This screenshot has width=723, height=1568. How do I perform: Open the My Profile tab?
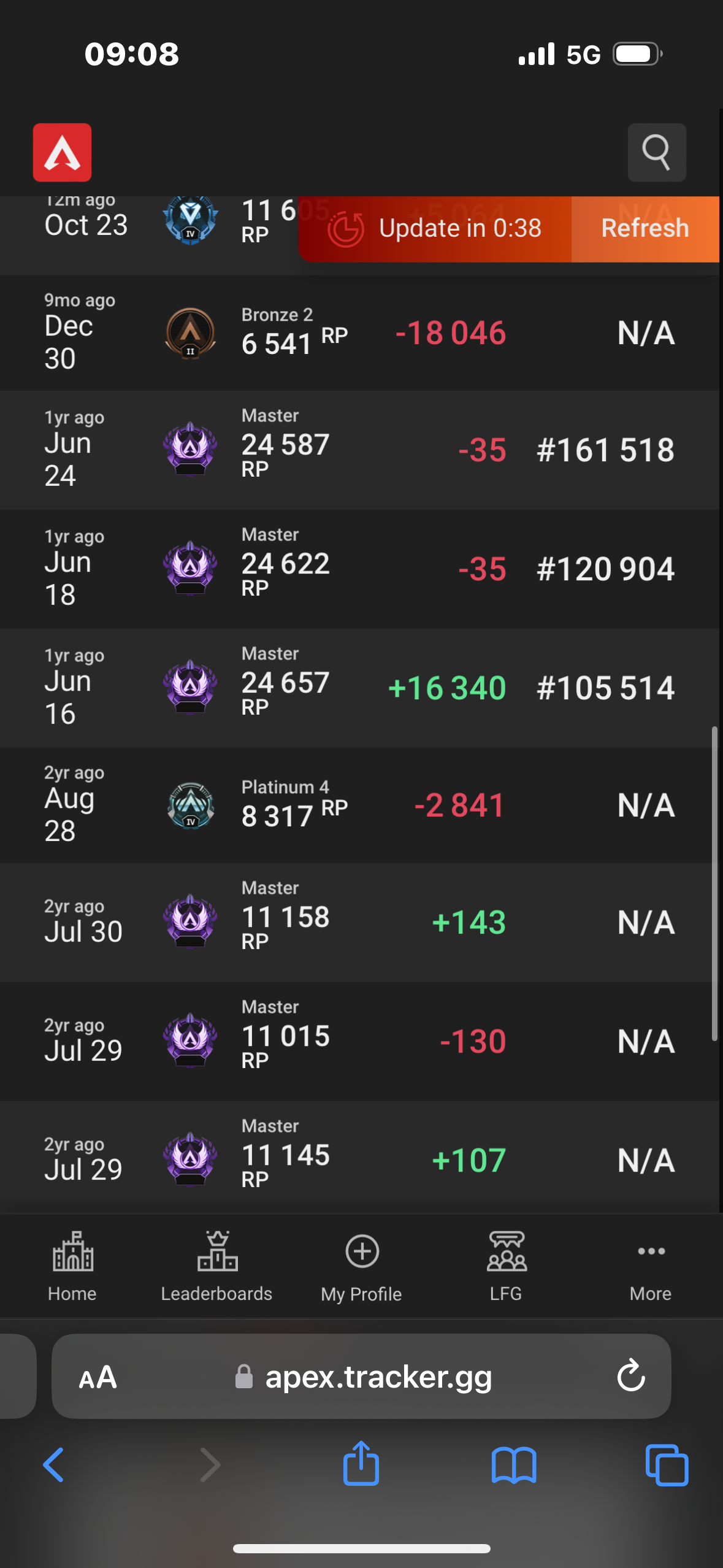click(x=361, y=1266)
